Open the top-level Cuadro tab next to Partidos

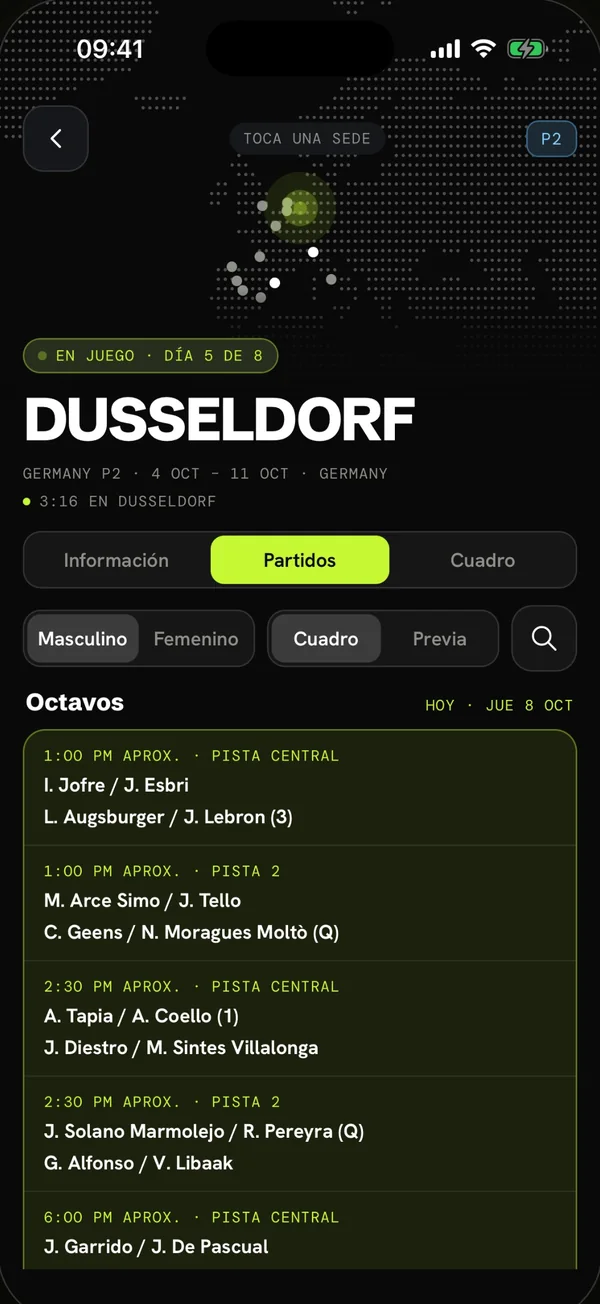pyautogui.click(x=482, y=560)
